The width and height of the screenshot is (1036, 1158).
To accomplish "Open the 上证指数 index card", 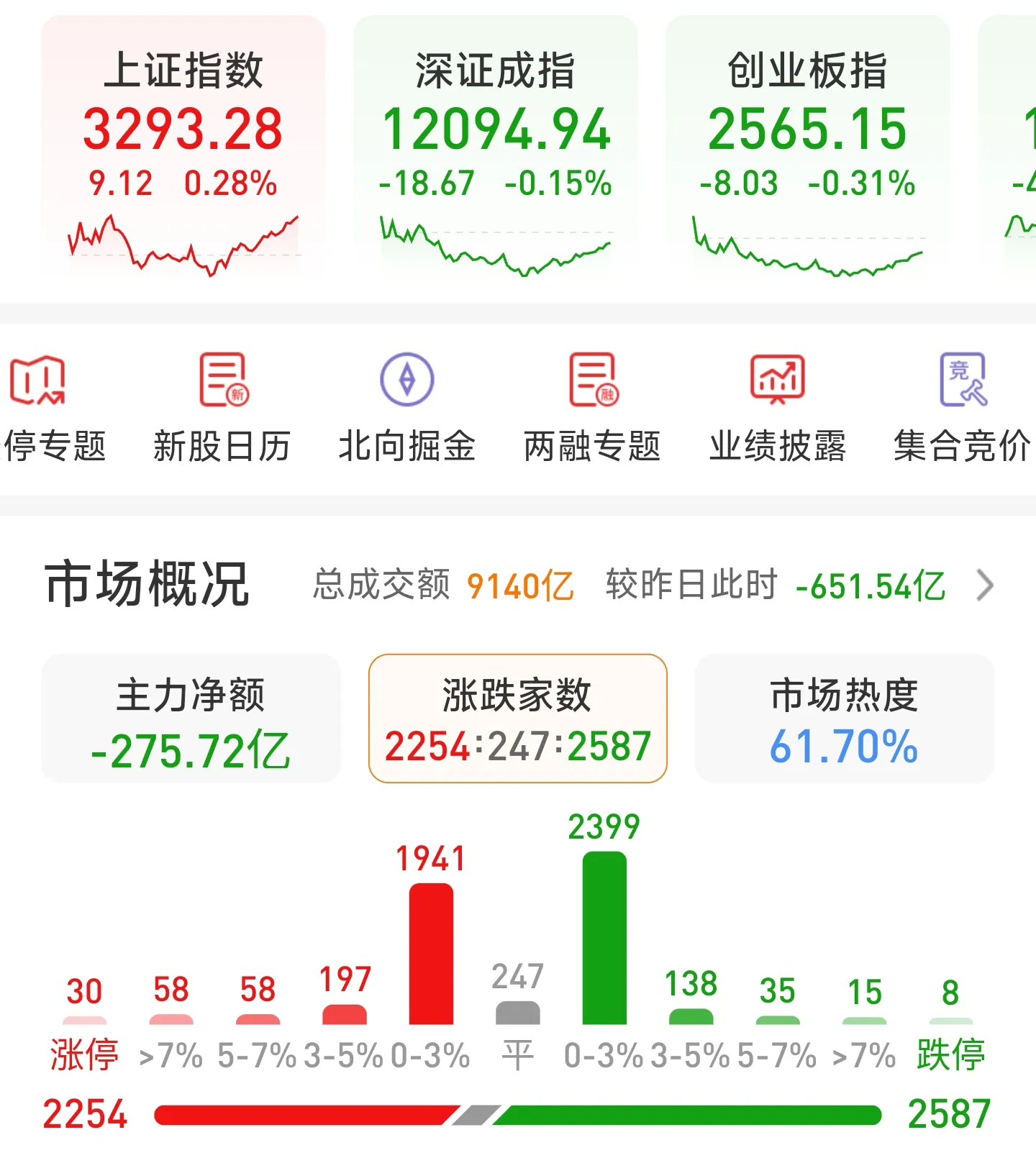I will (183, 147).
